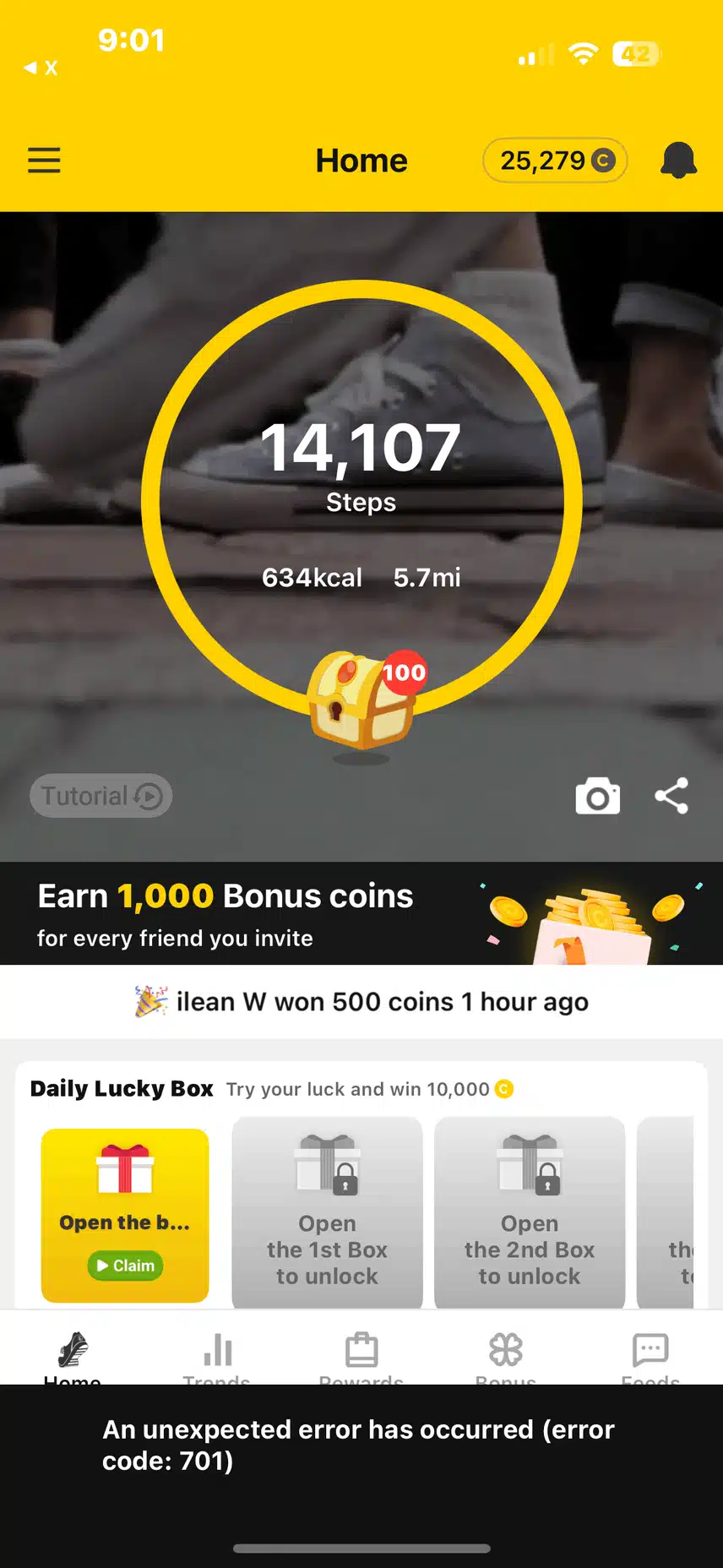Open the hamburger menu
The width and height of the screenshot is (723, 1568).
tap(44, 161)
